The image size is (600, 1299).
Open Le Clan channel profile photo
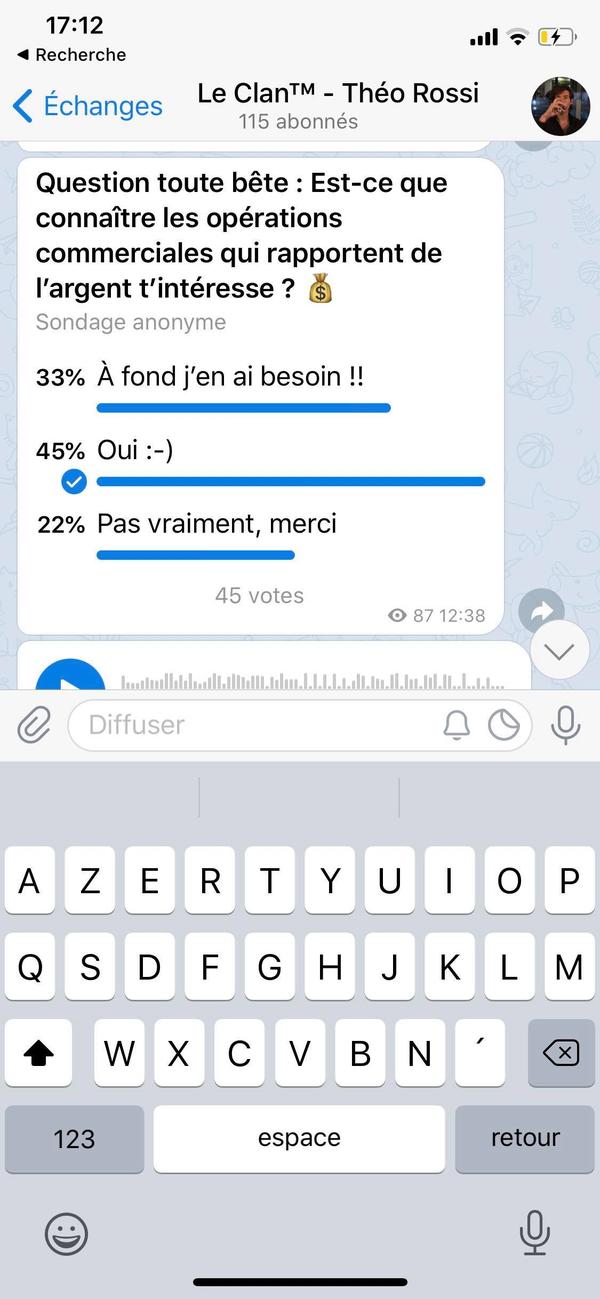pyautogui.click(x=560, y=104)
